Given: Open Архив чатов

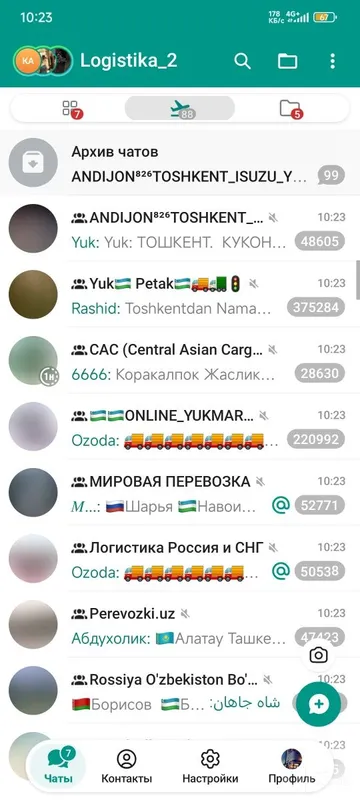Looking at the screenshot, I should click(180, 163).
